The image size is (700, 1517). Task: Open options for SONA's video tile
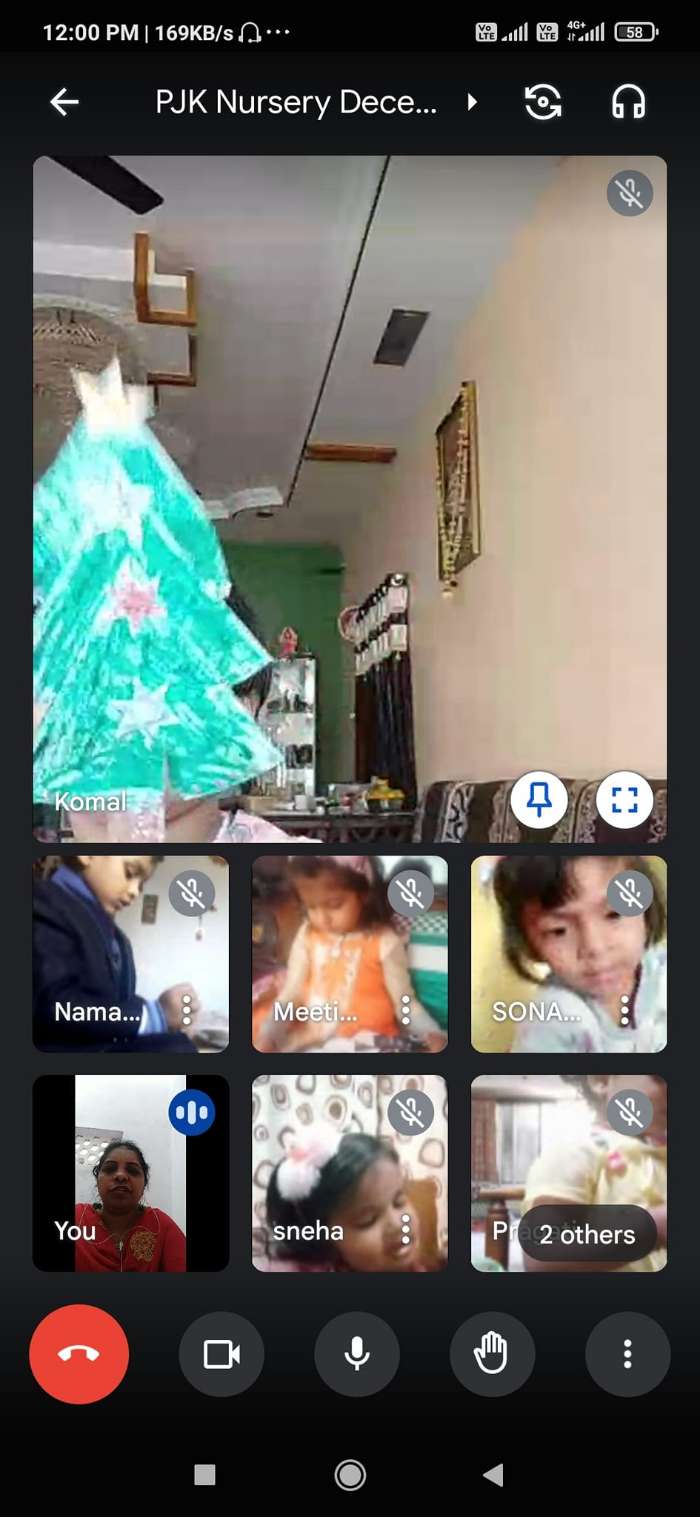[x=624, y=1010]
